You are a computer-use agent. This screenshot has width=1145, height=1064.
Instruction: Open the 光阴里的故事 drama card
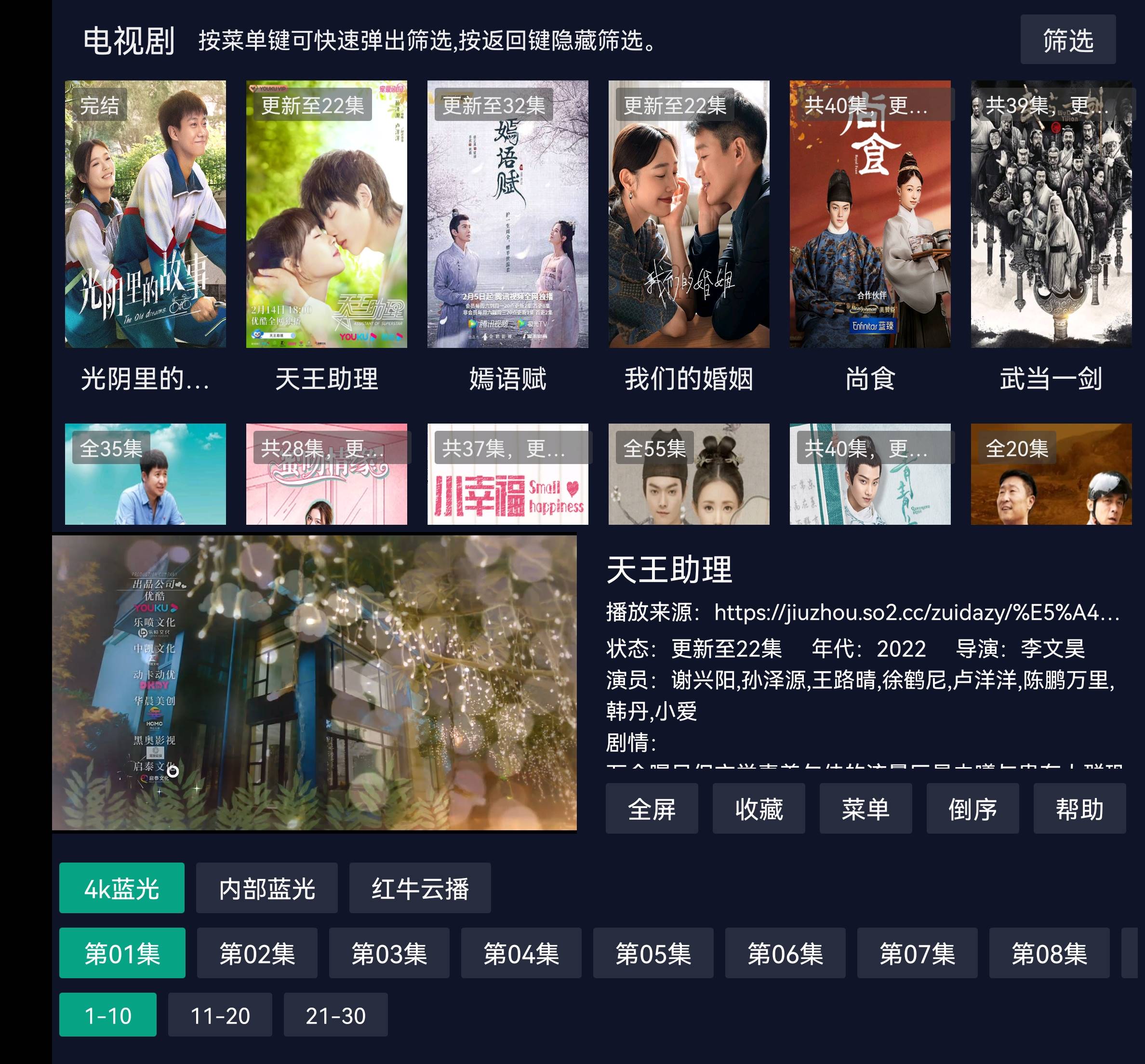pos(145,214)
